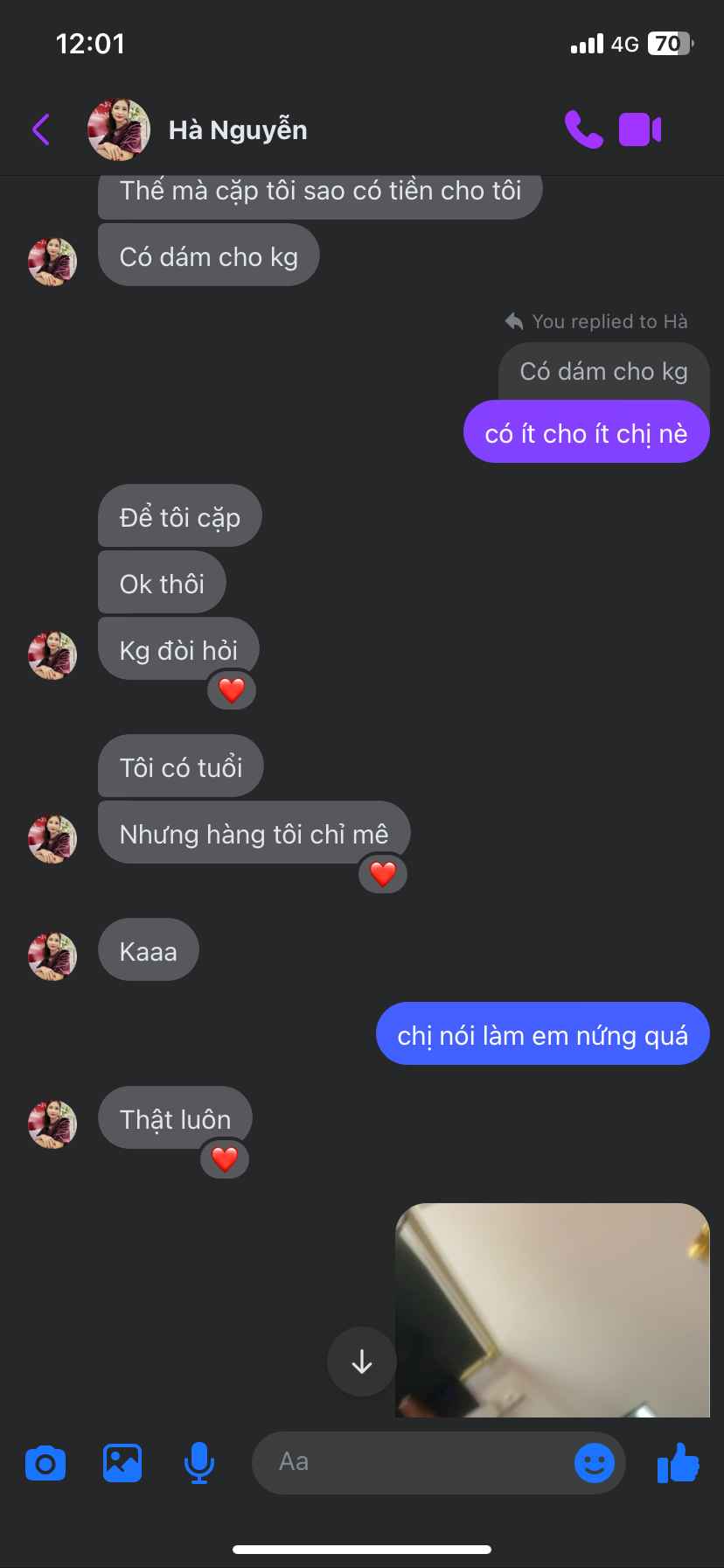724x1568 pixels.
Task: View the heart reaction on "Thật luôn"
Action: coord(225,1158)
